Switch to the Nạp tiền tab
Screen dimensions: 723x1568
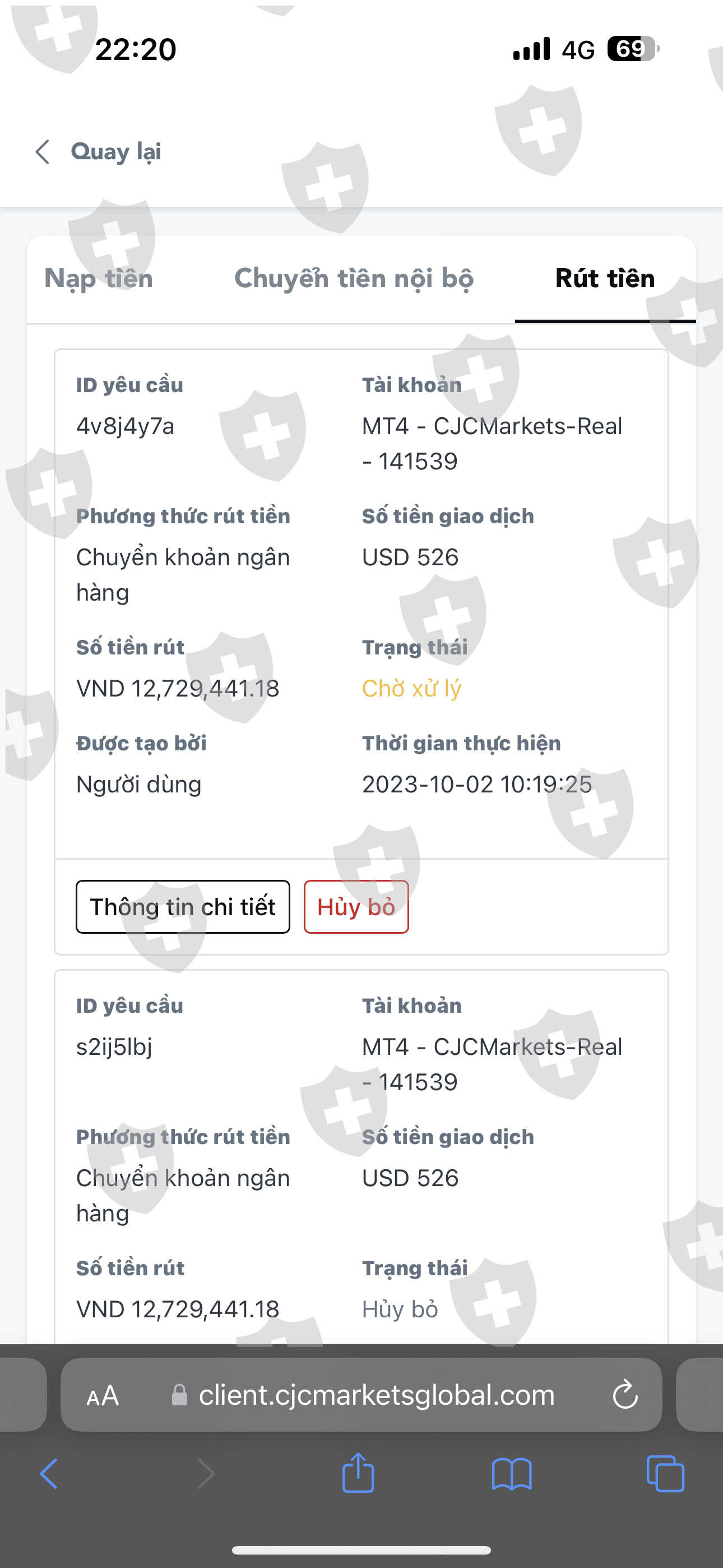coord(99,278)
